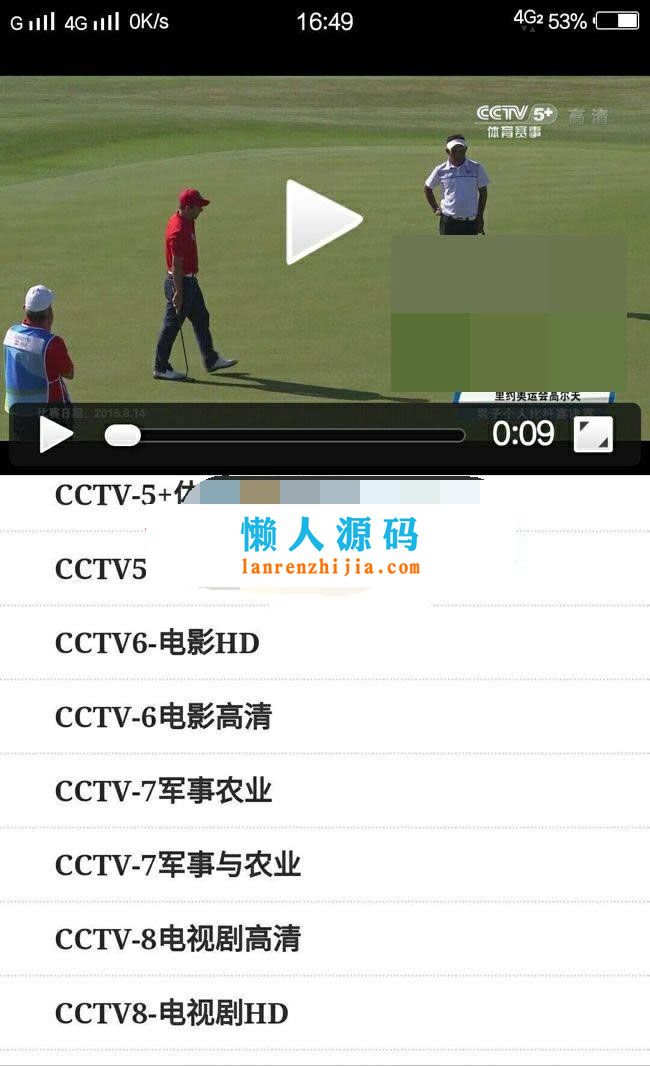This screenshot has width=650, height=1066.
Task: Tap the small play button in control bar
Action: (55, 434)
